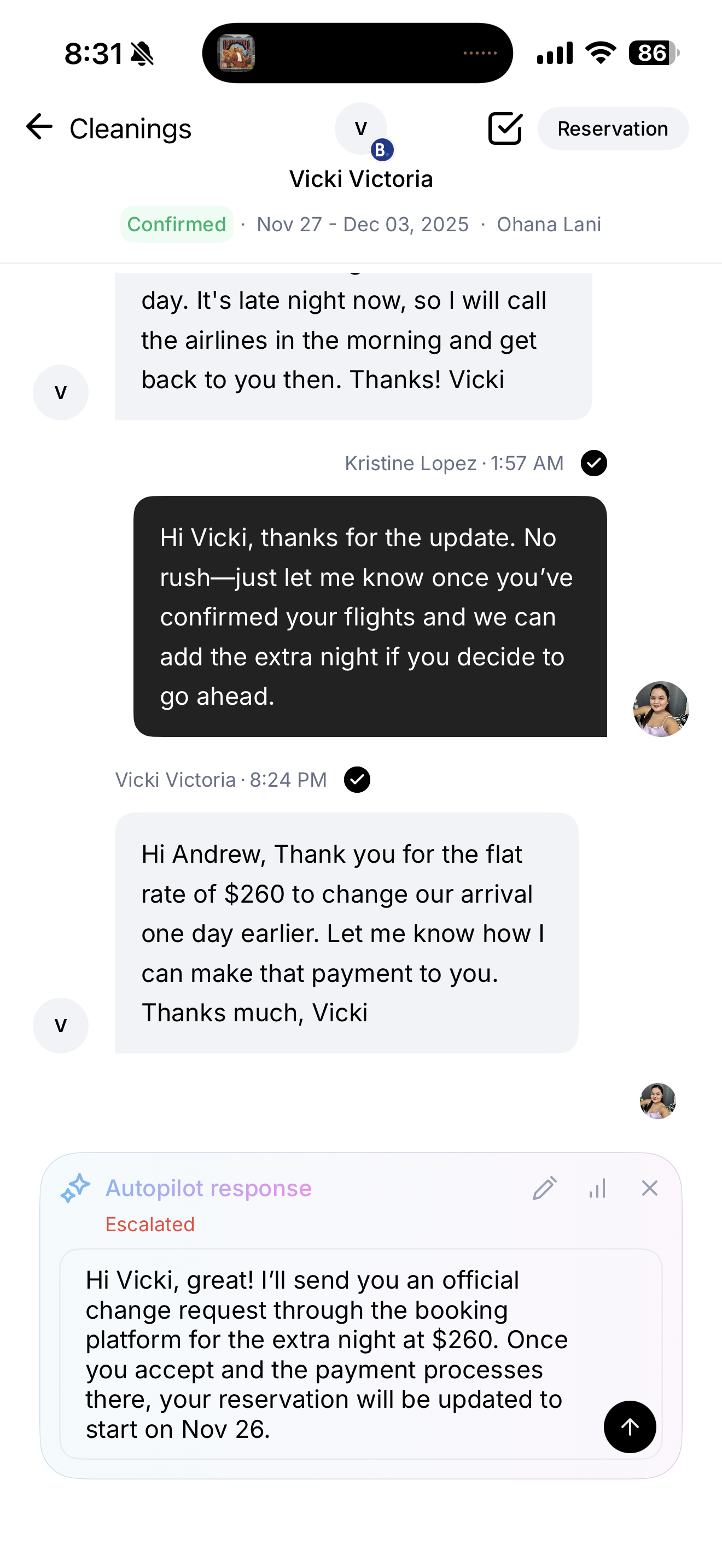Go back to Cleanings
722x1568 pixels.
pyautogui.click(x=40, y=128)
